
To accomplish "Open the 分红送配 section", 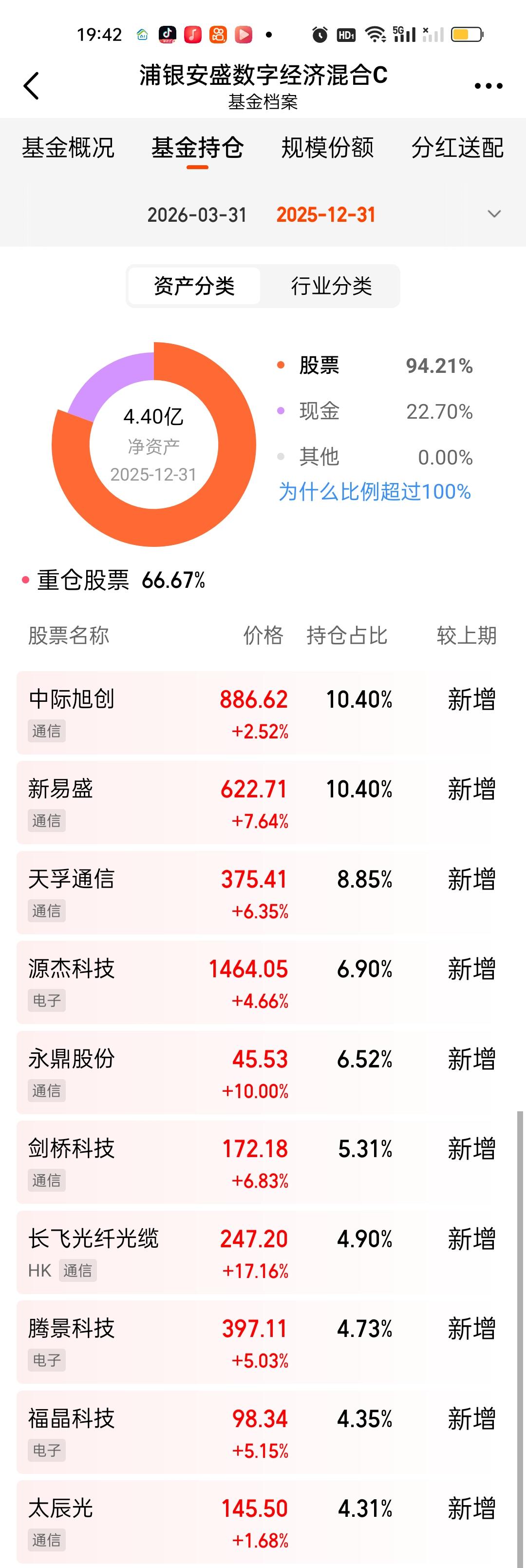I will pyautogui.click(x=458, y=148).
